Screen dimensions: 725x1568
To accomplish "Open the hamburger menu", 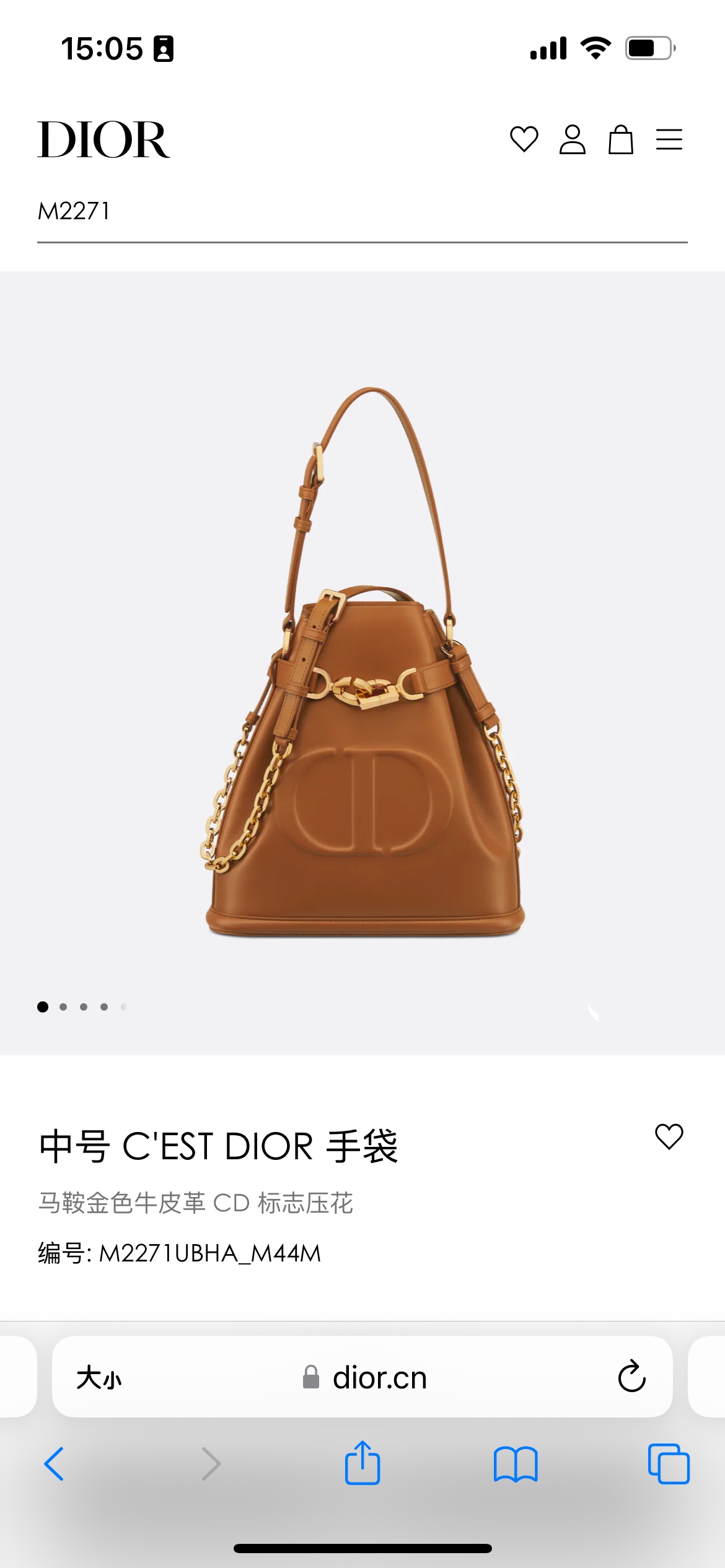I will [x=669, y=139].
